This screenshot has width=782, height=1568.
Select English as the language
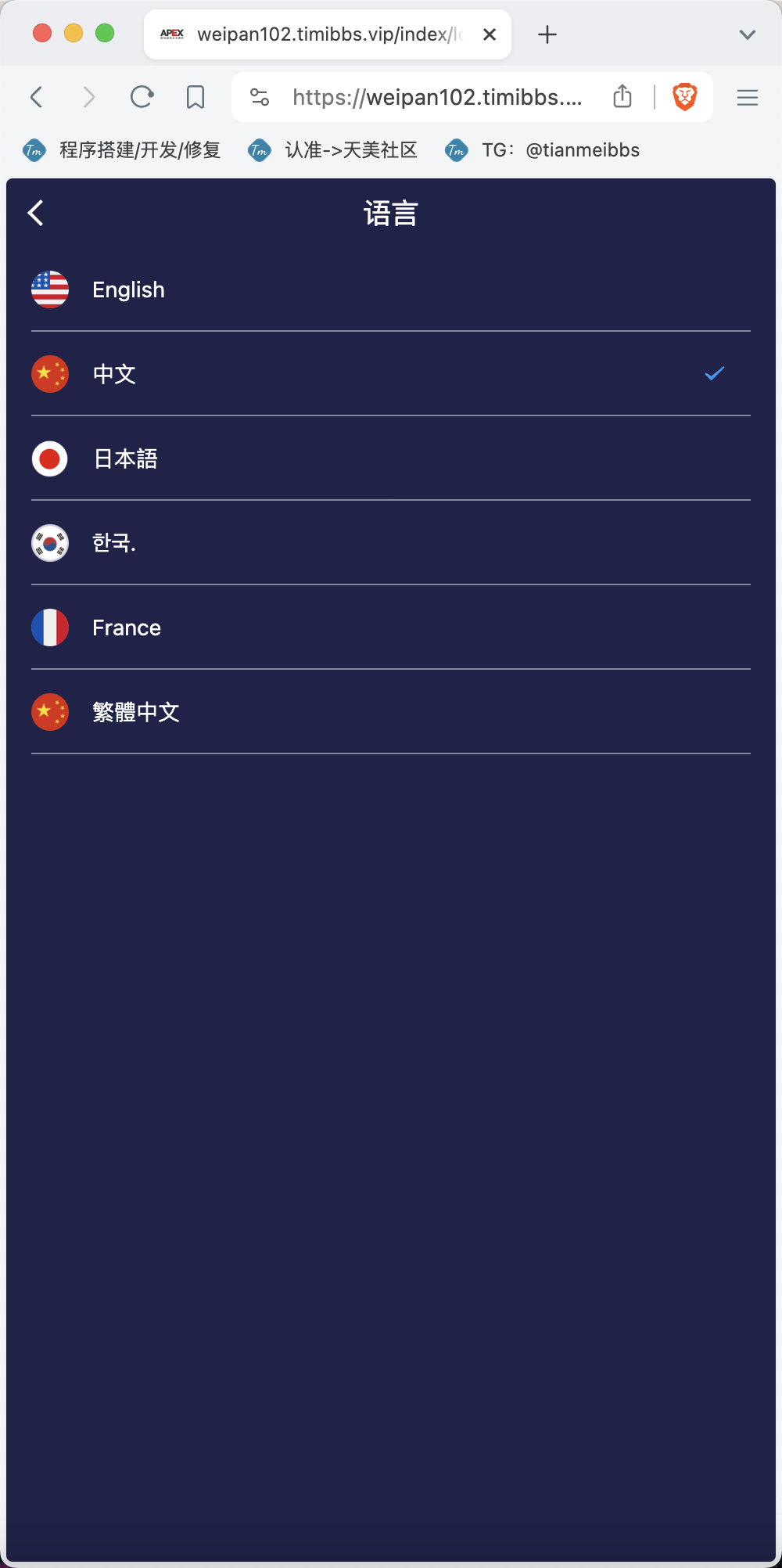point(391,290)
